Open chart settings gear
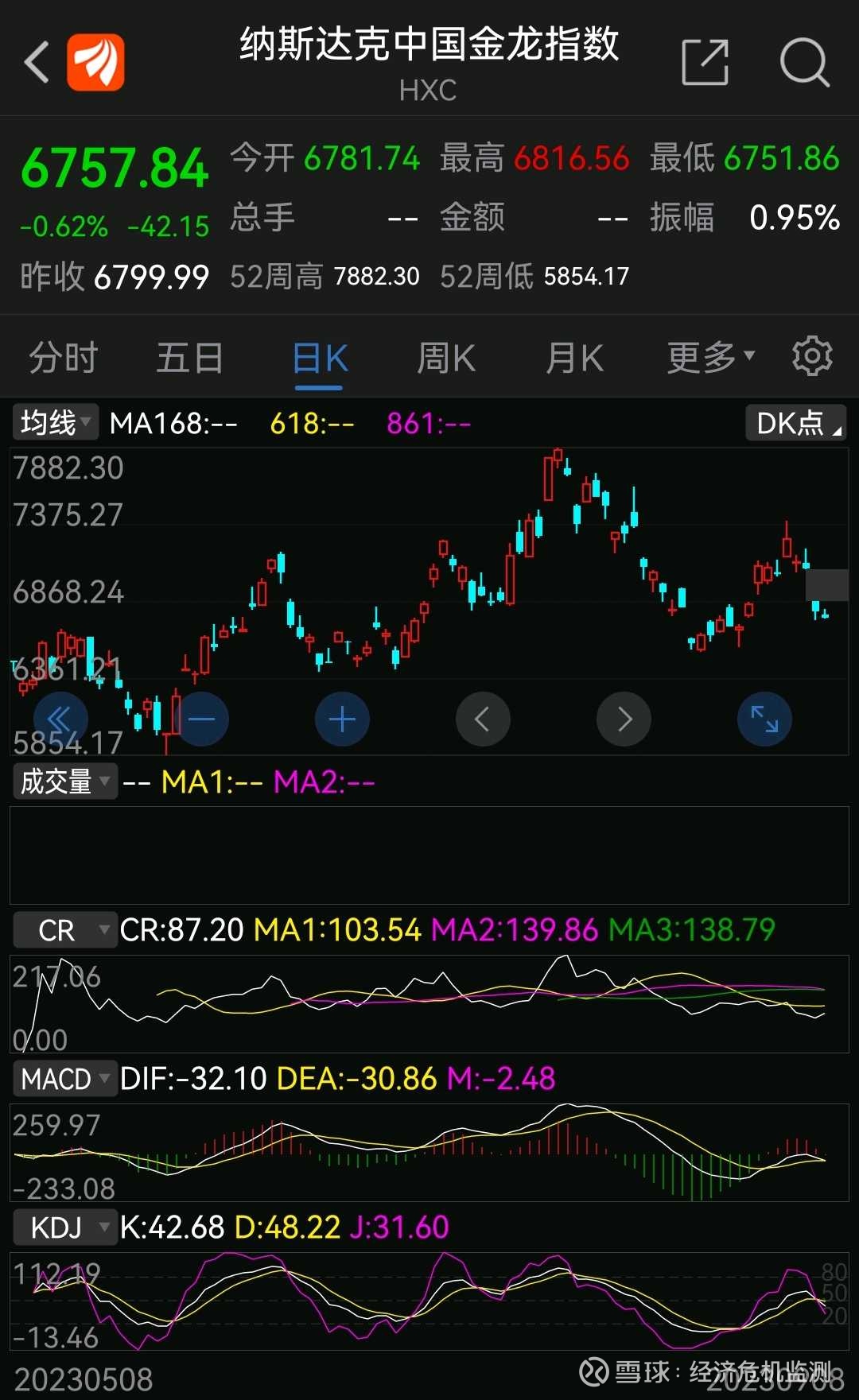 tap(813, 355)
